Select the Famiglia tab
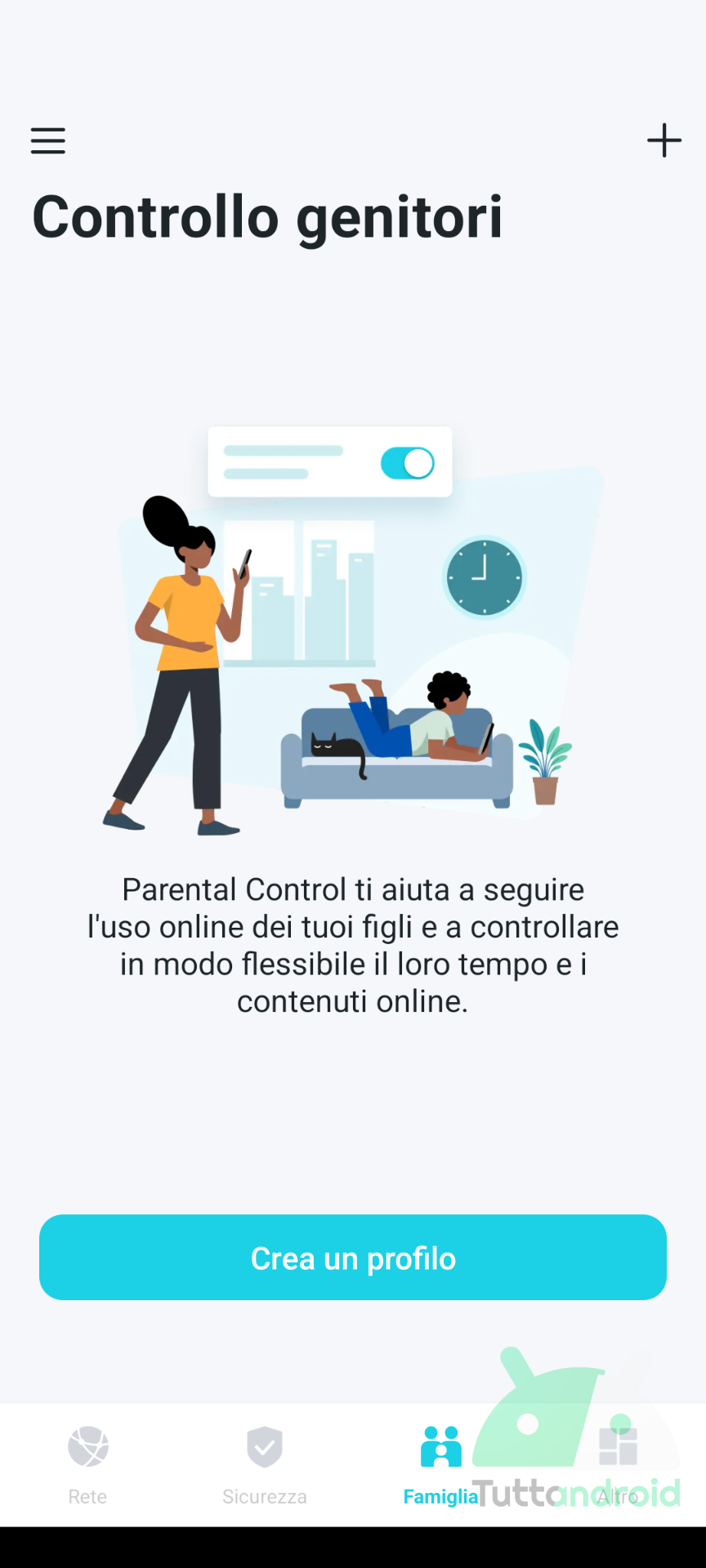 point(441,1465)
